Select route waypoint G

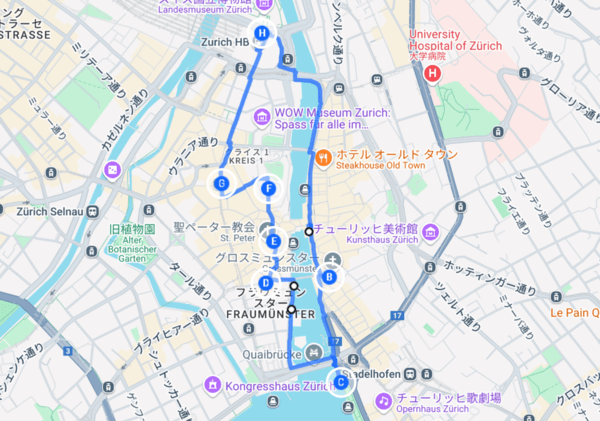pyautogui.click(x=221, y=184)
